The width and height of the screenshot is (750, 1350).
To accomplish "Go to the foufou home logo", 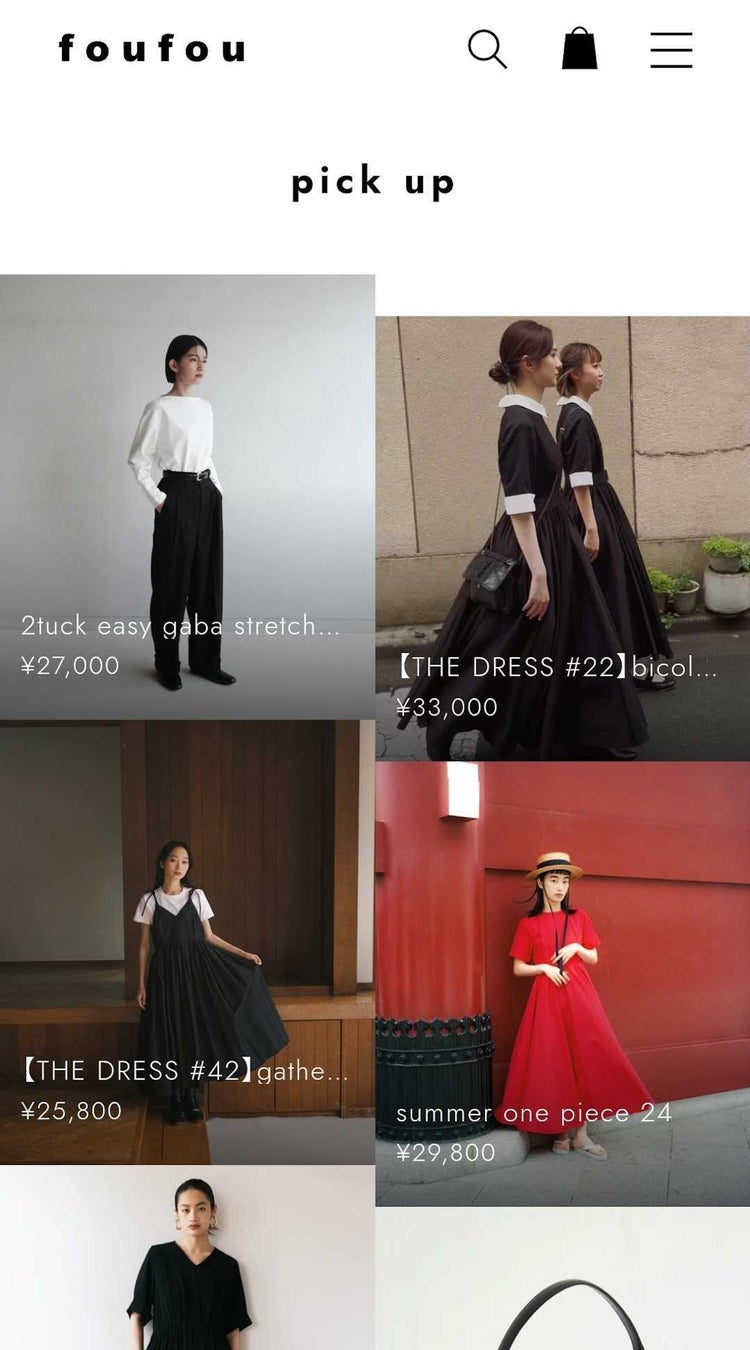I will (152, 48).
